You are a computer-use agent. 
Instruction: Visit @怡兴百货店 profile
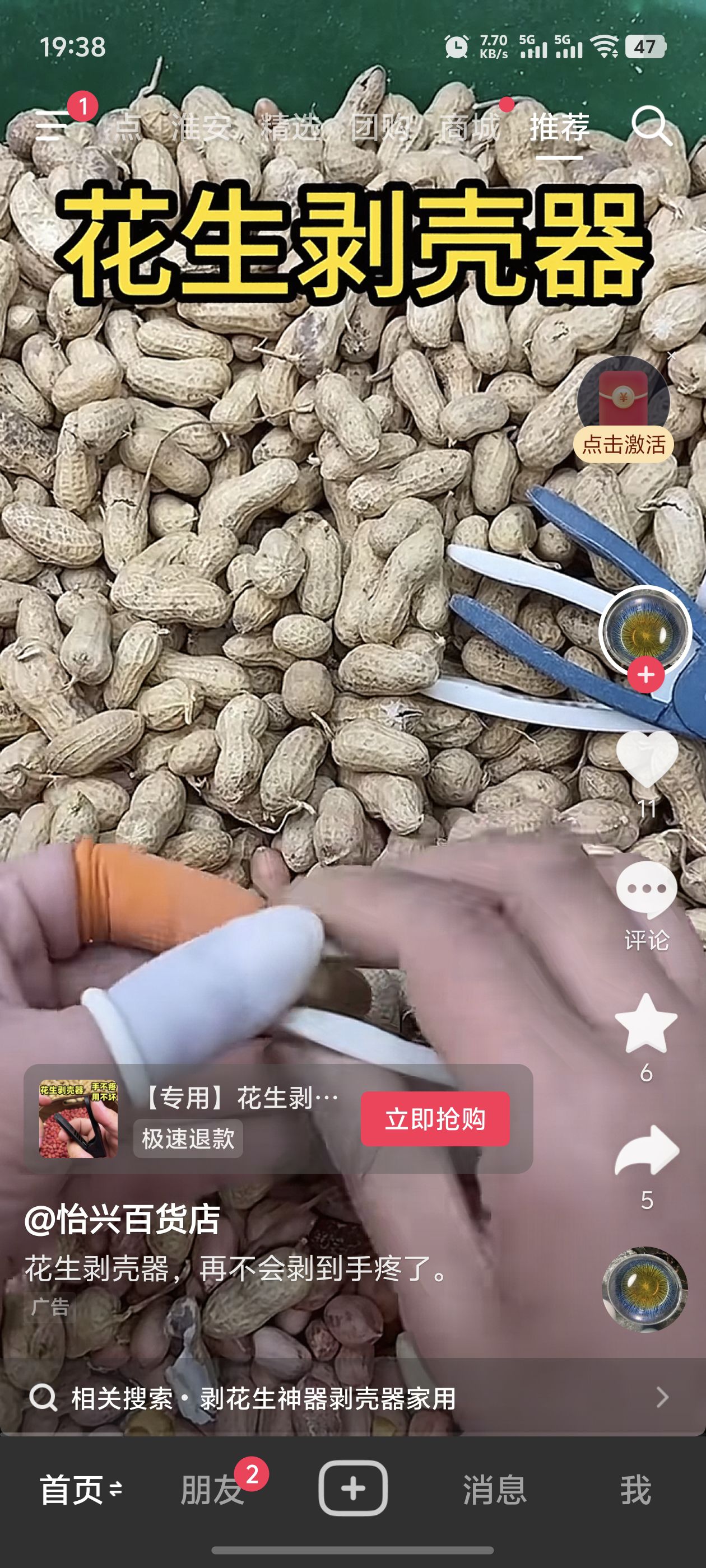click(123, 1220)
